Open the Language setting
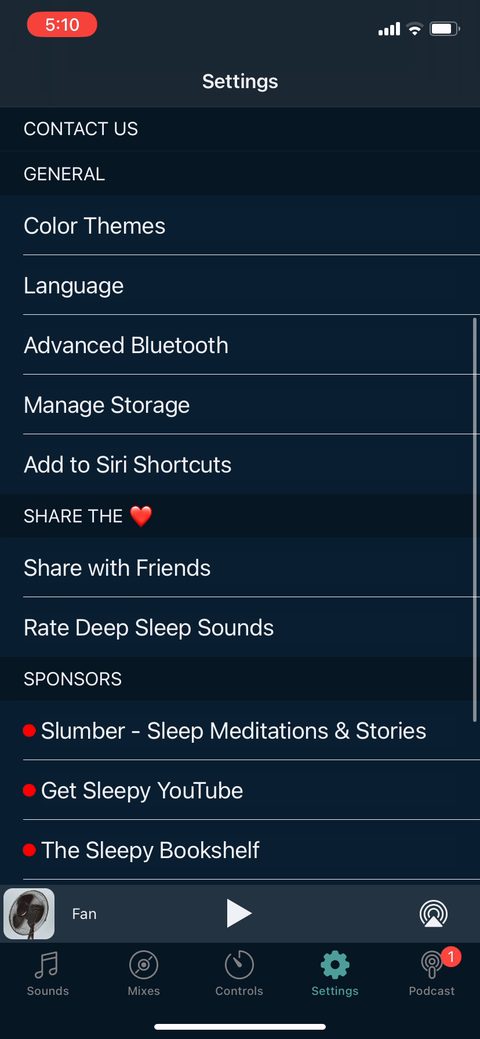Screen dimensions: 480x1039 click(240, 286)
